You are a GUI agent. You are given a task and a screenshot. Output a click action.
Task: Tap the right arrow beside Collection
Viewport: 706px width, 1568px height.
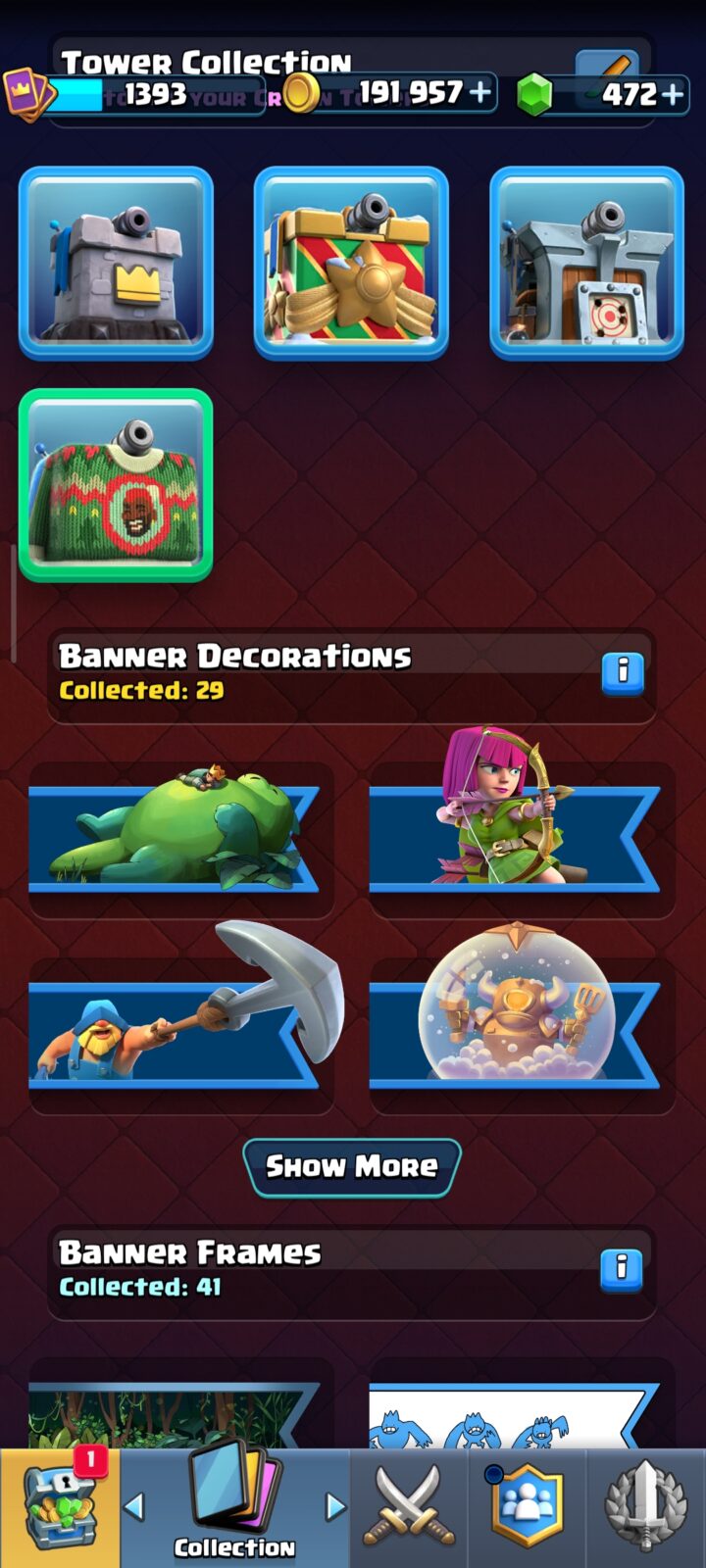[x=335, y=1506]
